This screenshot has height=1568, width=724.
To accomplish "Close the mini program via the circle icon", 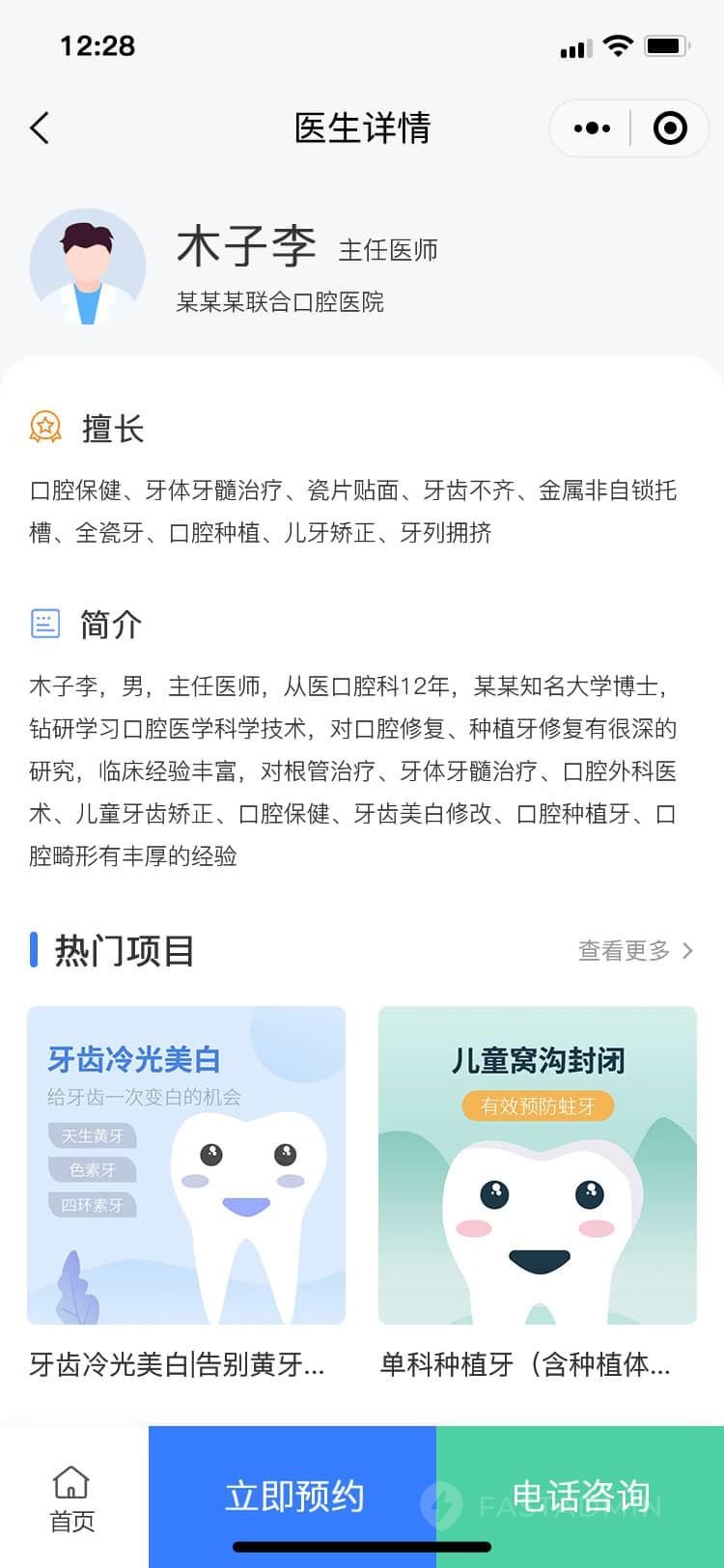I will (x=669, y=127).
